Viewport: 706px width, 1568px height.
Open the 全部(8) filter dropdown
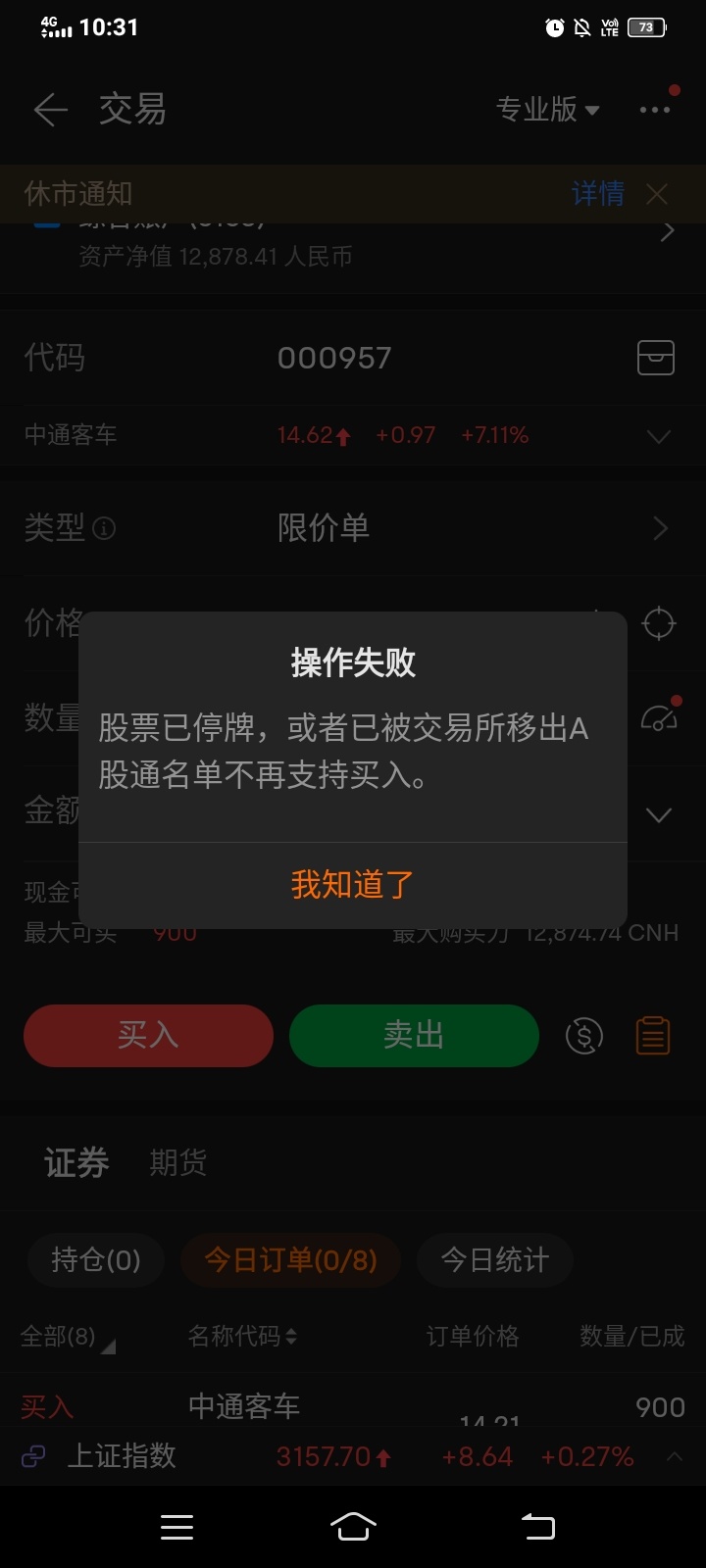pos(67,1337)
